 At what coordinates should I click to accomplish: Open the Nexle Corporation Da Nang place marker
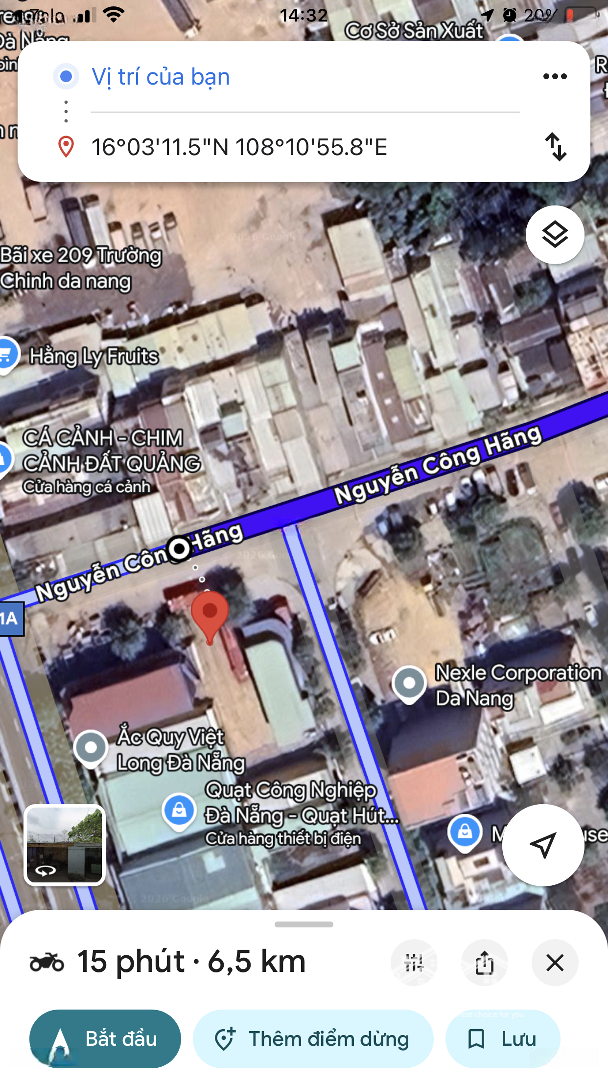click(x=409, y=684)
